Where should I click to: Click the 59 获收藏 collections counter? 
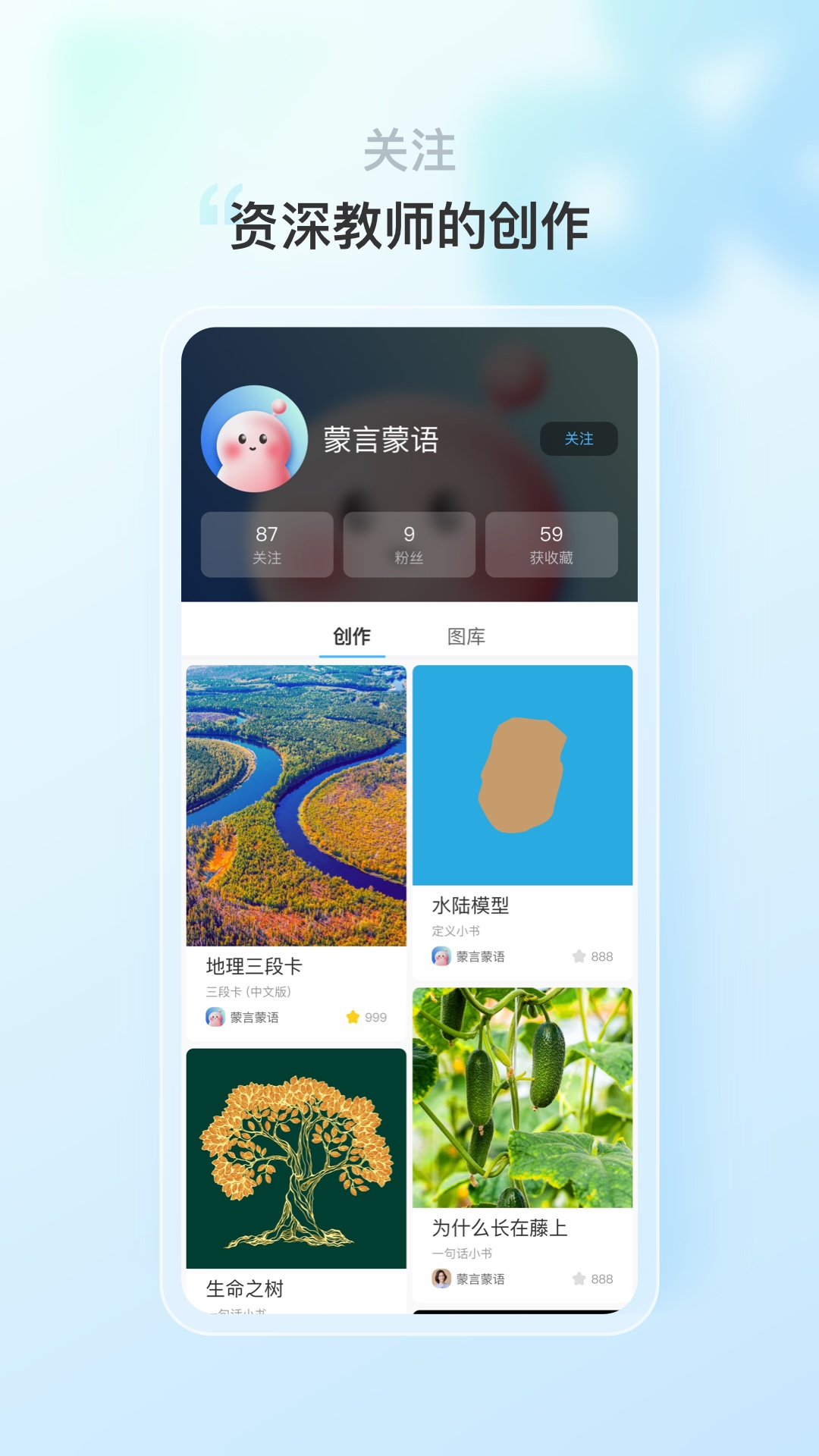click(553, 544)
